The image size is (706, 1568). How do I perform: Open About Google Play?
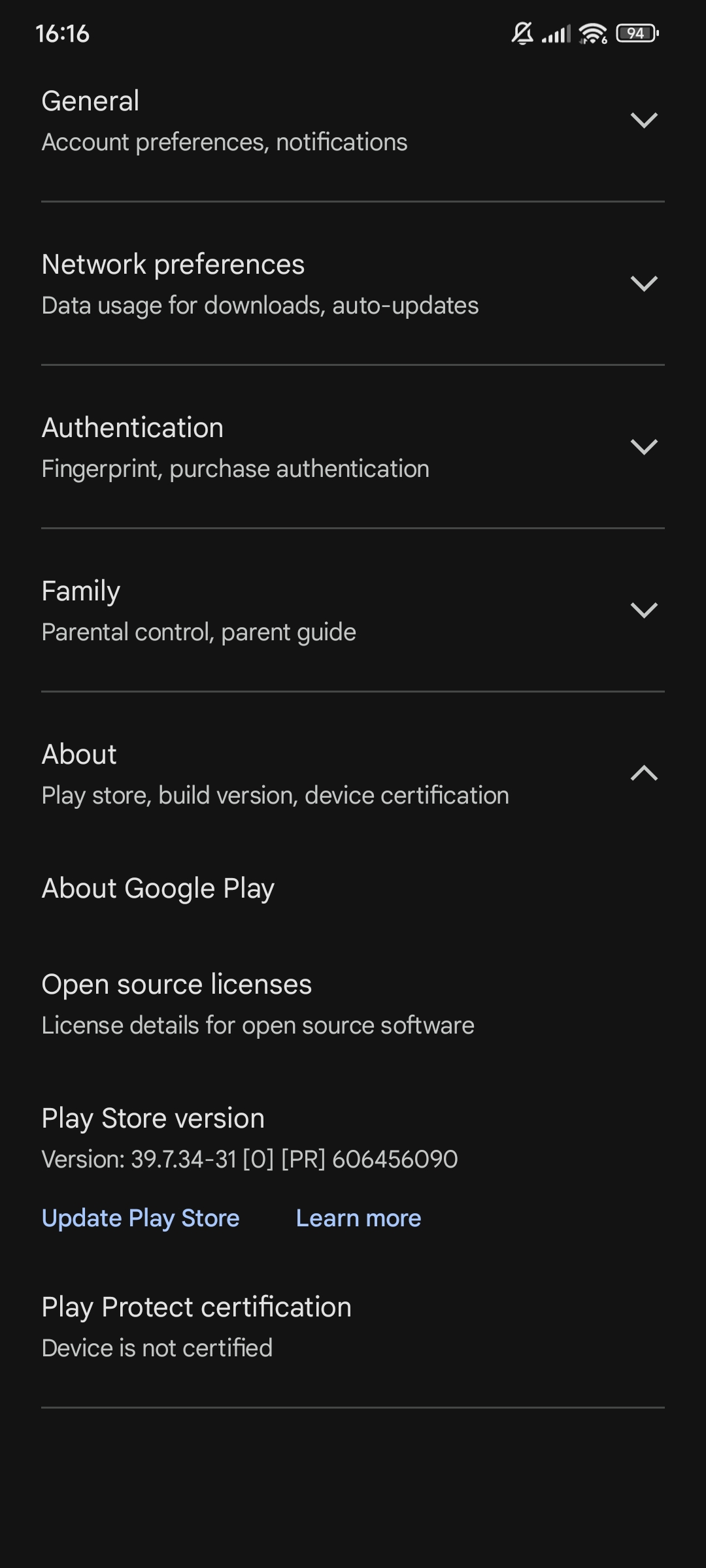point(353,889)
